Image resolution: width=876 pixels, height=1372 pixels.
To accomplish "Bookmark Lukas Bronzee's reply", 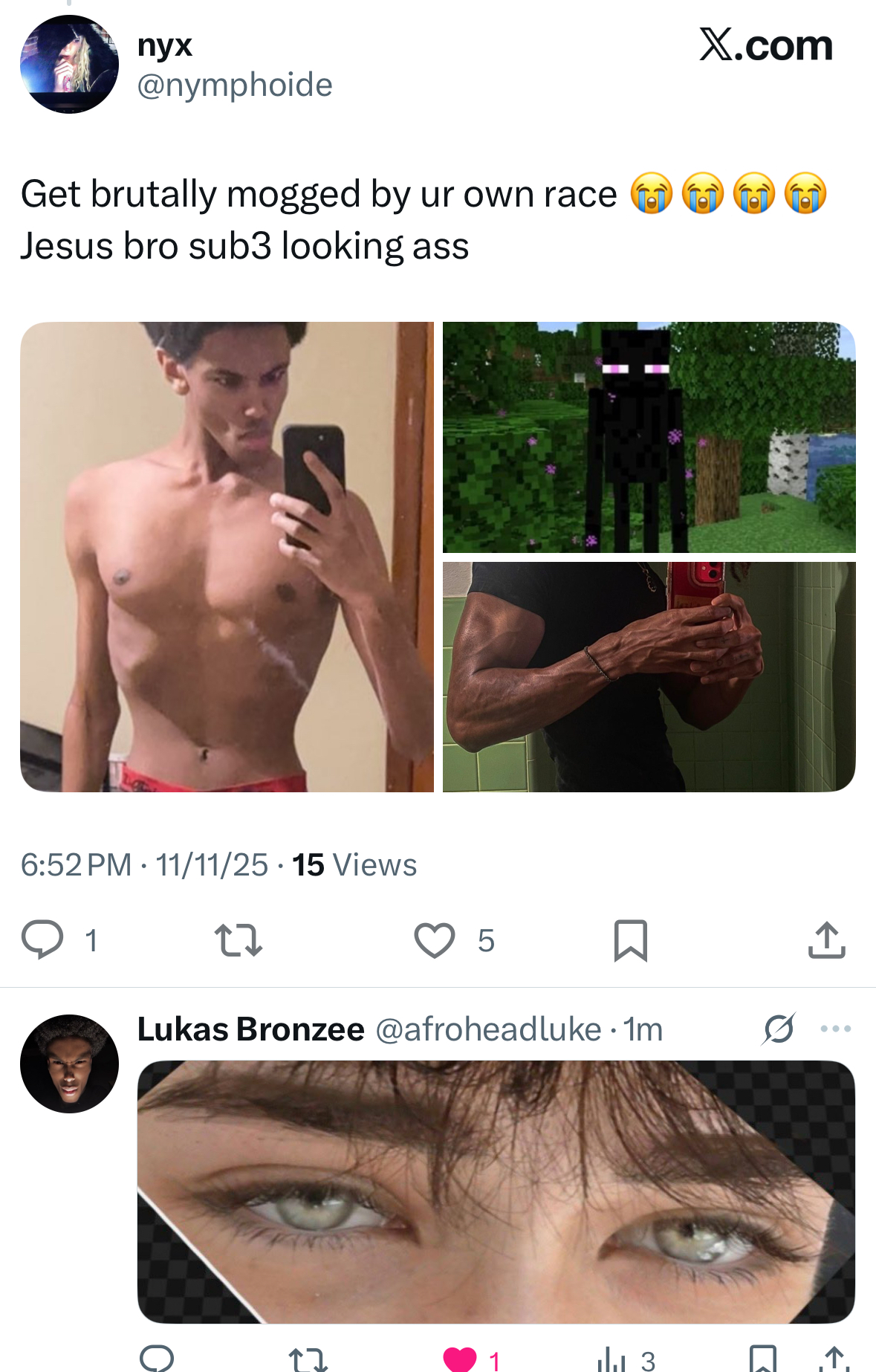I will [x=763, y=1359].
